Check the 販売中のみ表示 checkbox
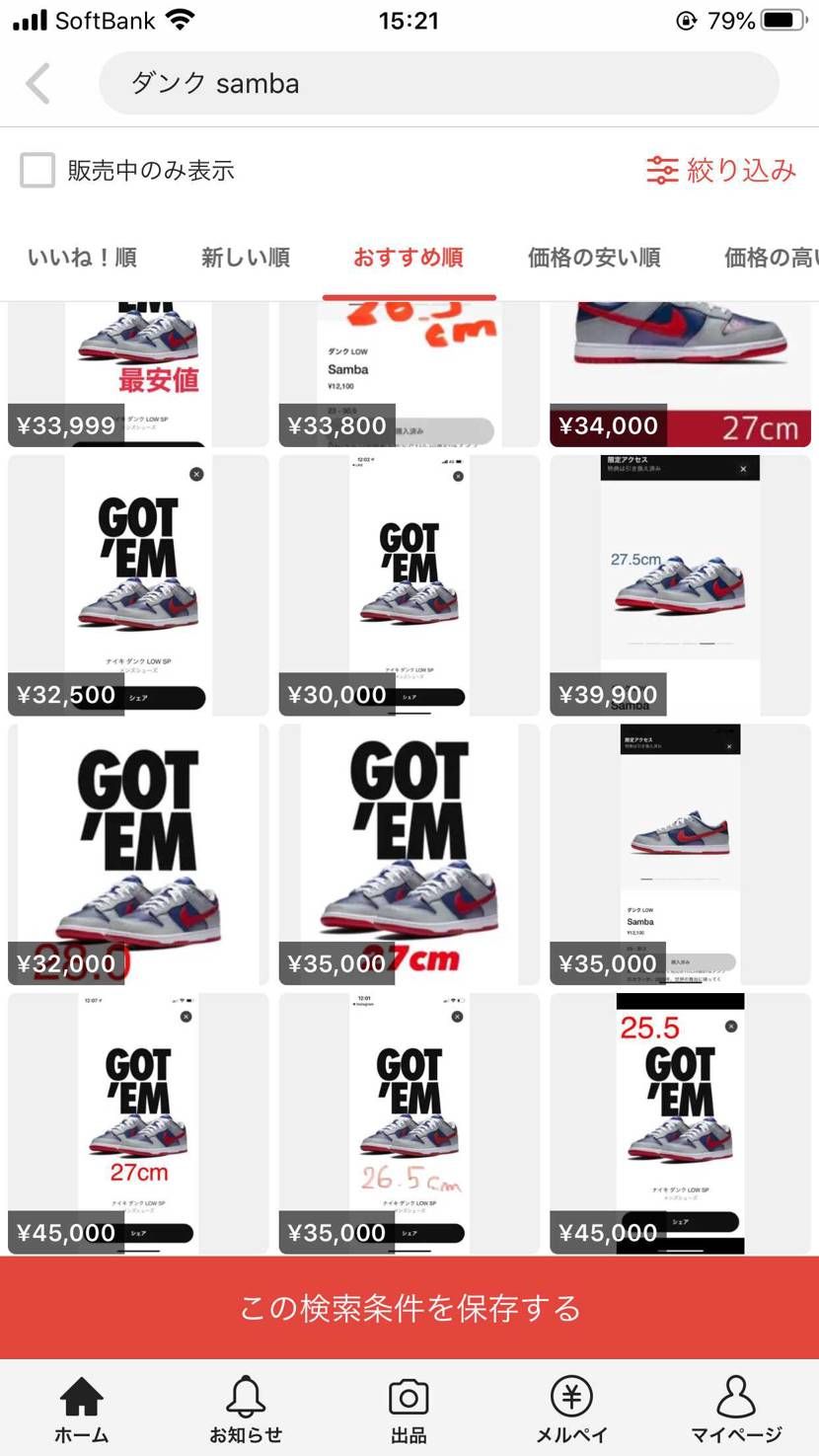Image resolution: width=819 pixels, height=1456 pixels. point(37,171)
